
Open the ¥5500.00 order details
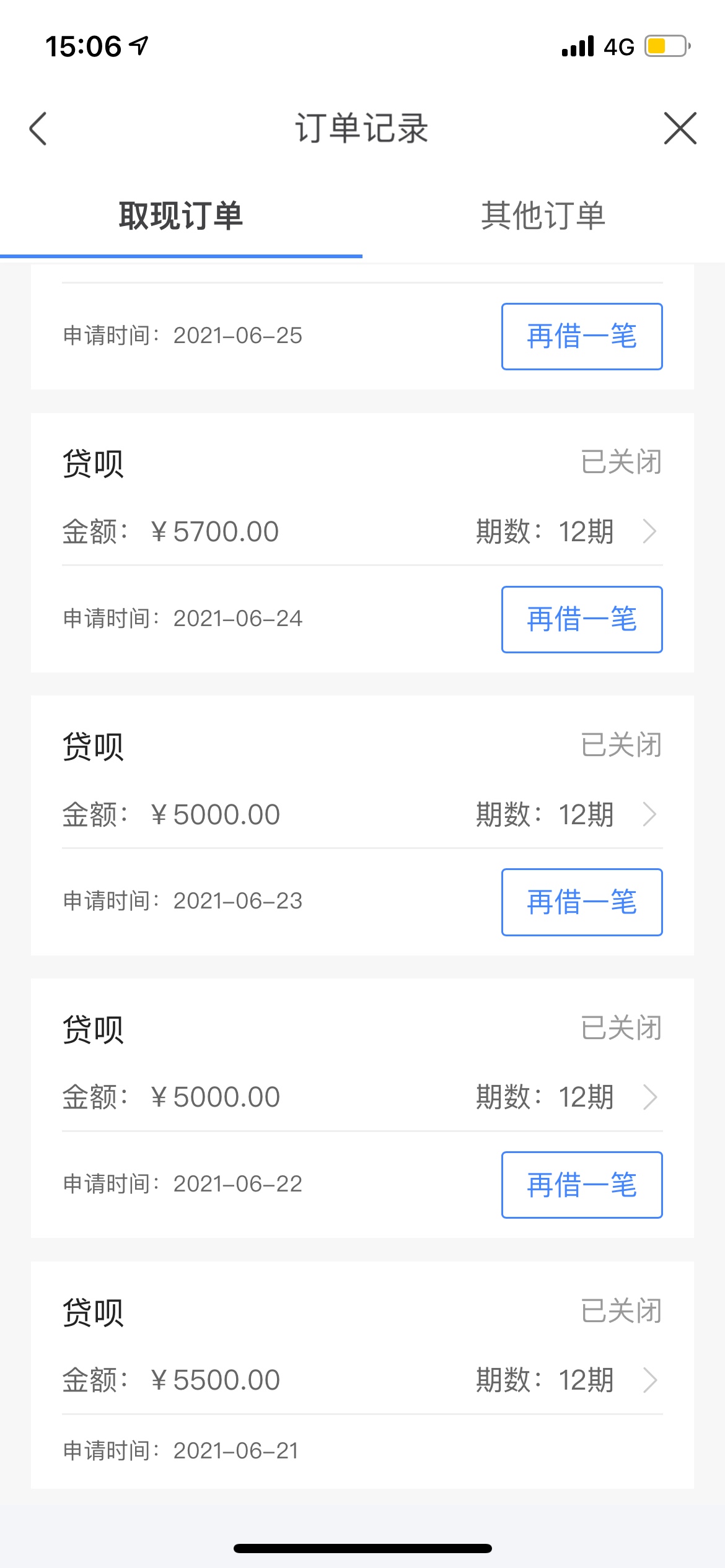pyautogui.click(x=362, y=1380)
